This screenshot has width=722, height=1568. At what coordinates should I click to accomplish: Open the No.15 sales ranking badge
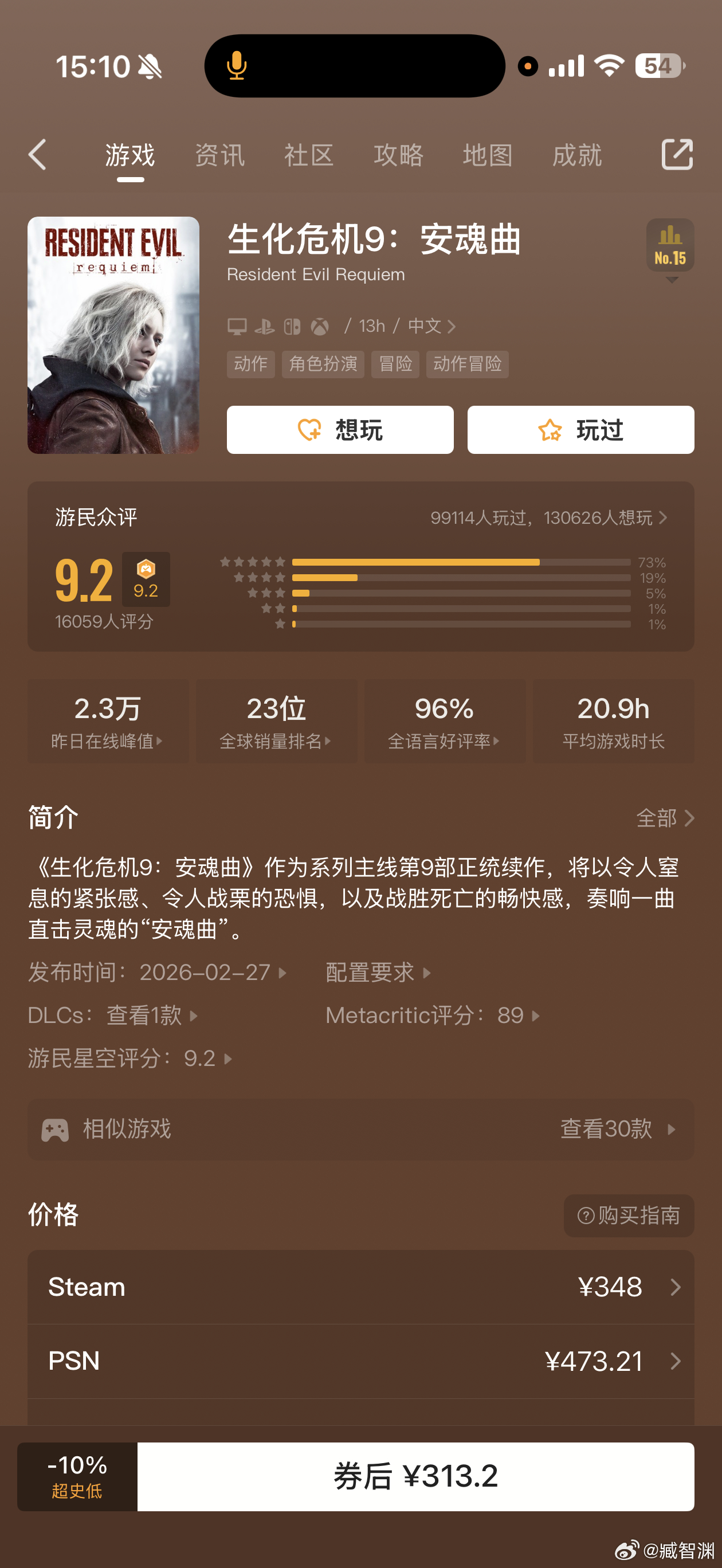tap(670, 246)
